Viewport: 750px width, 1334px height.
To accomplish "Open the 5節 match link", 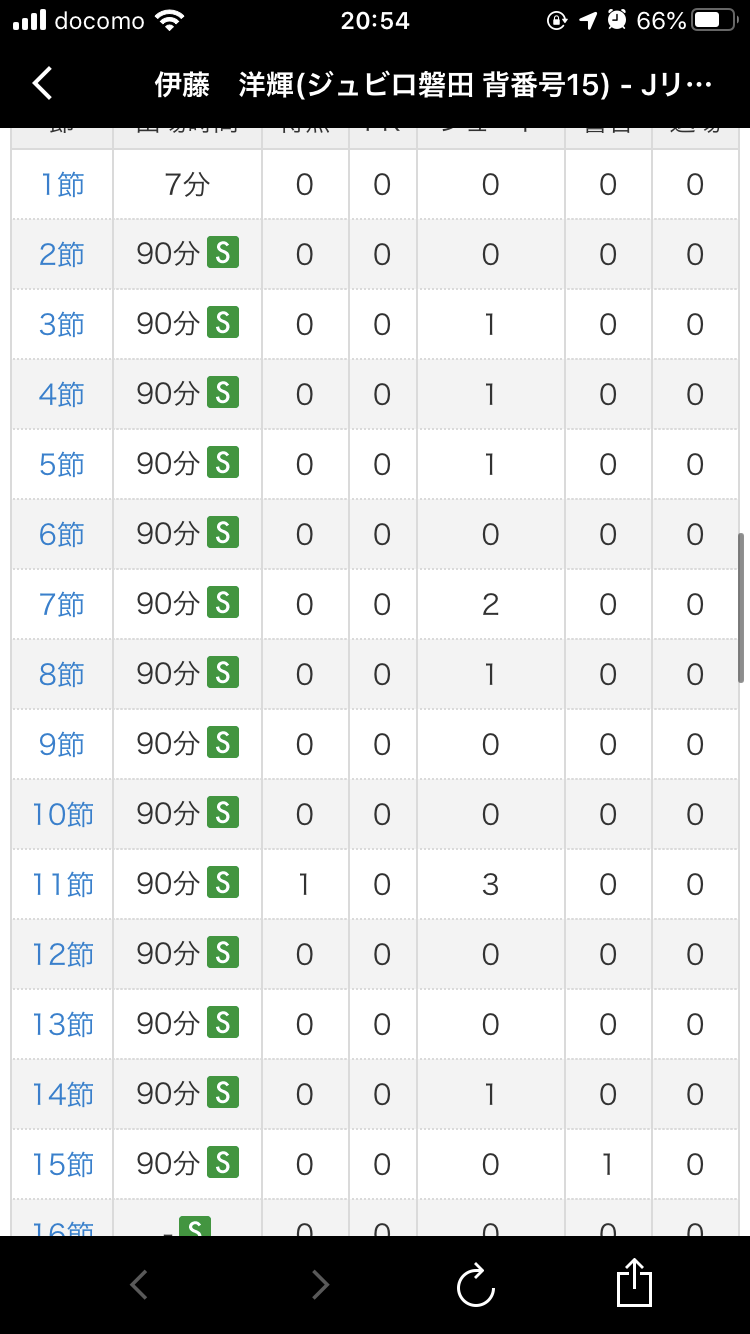I will click(x=62, y=465).
